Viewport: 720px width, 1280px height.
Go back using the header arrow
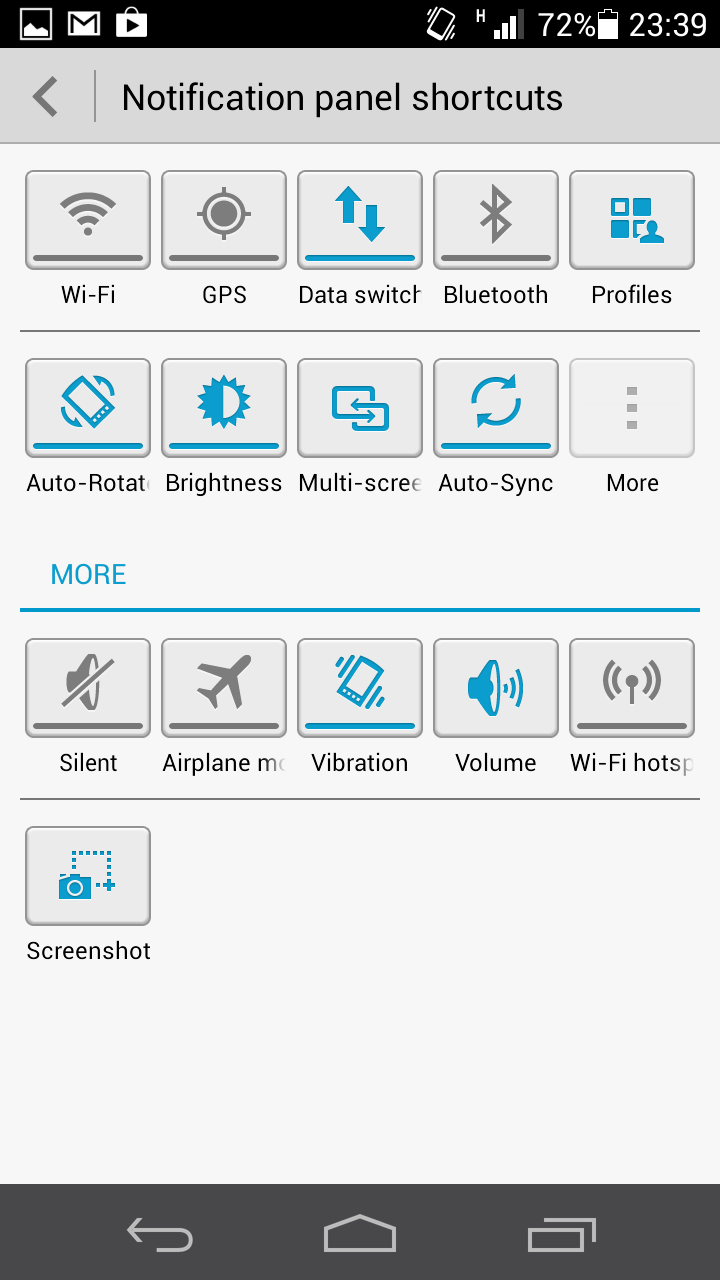pyautogui.click(x=46, y=97)
